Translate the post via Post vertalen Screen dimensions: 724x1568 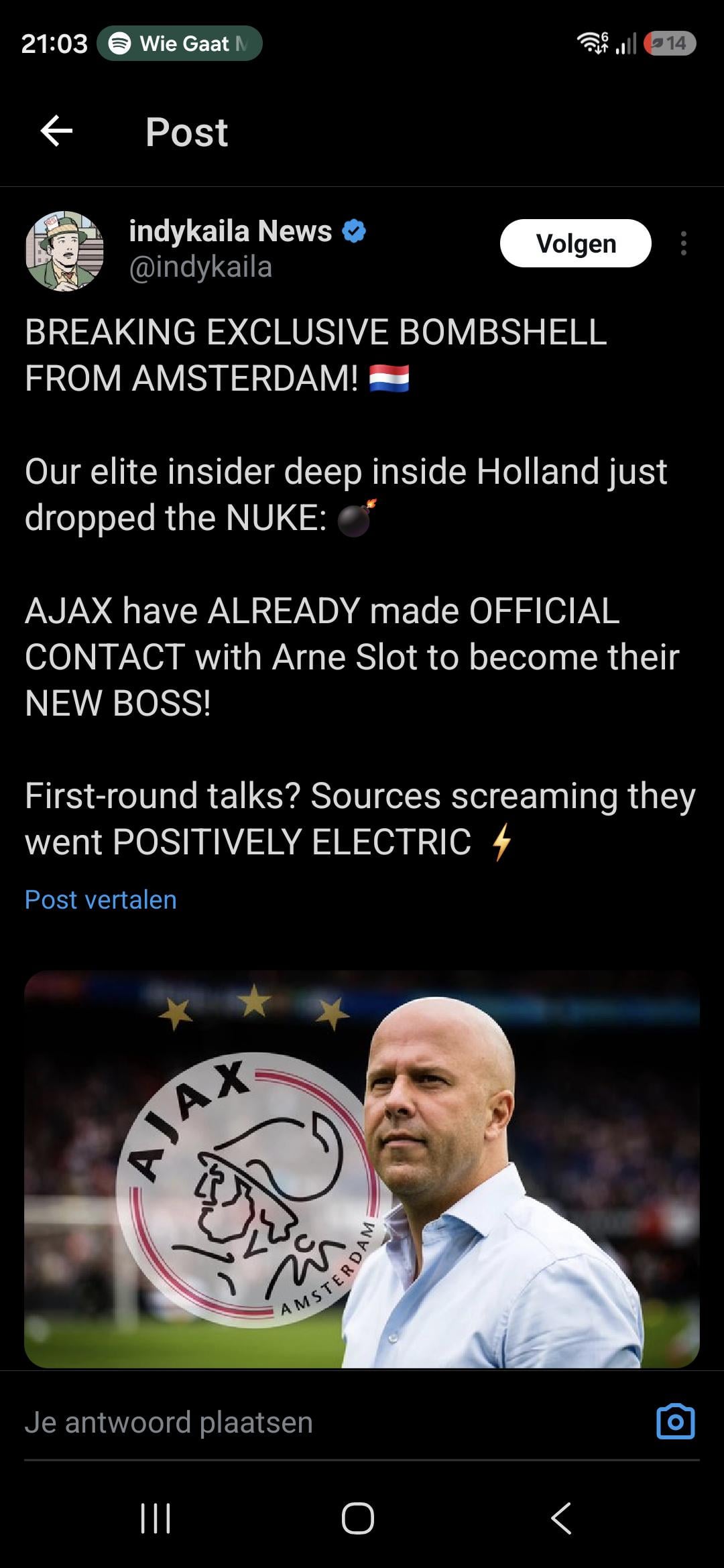coord(101,899)
